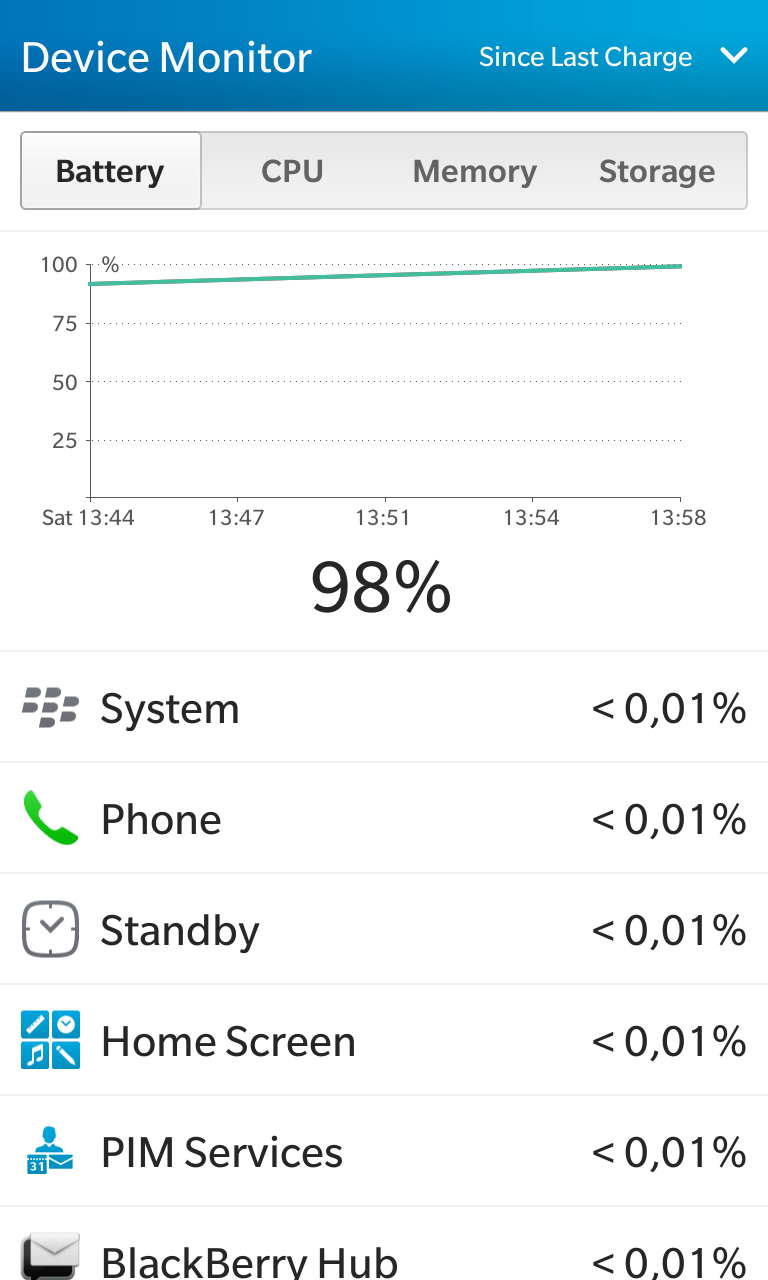Select the Battery tab
768x1280 pixels.
coord(111,171)
